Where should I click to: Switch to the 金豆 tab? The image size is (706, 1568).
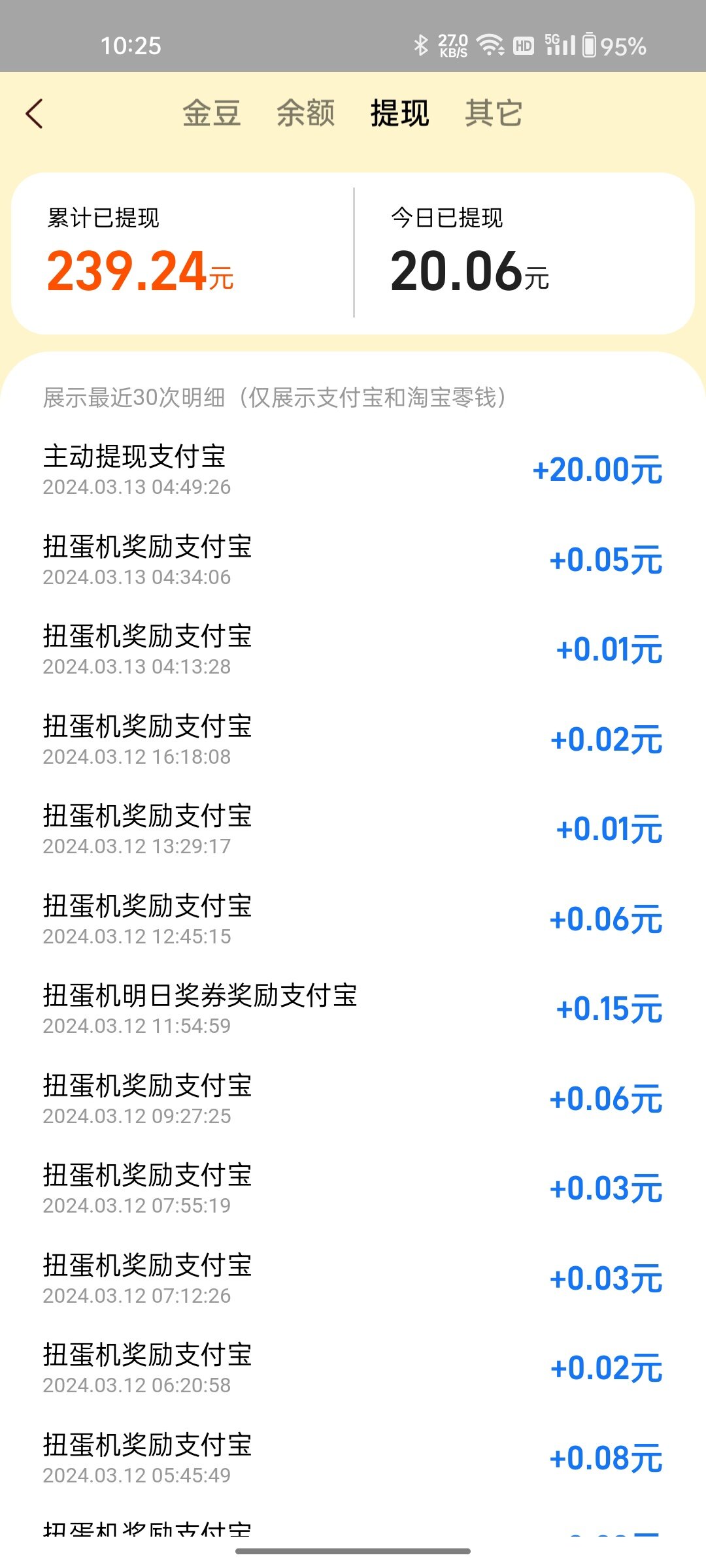pyautogui.click(x=212, y=113)
